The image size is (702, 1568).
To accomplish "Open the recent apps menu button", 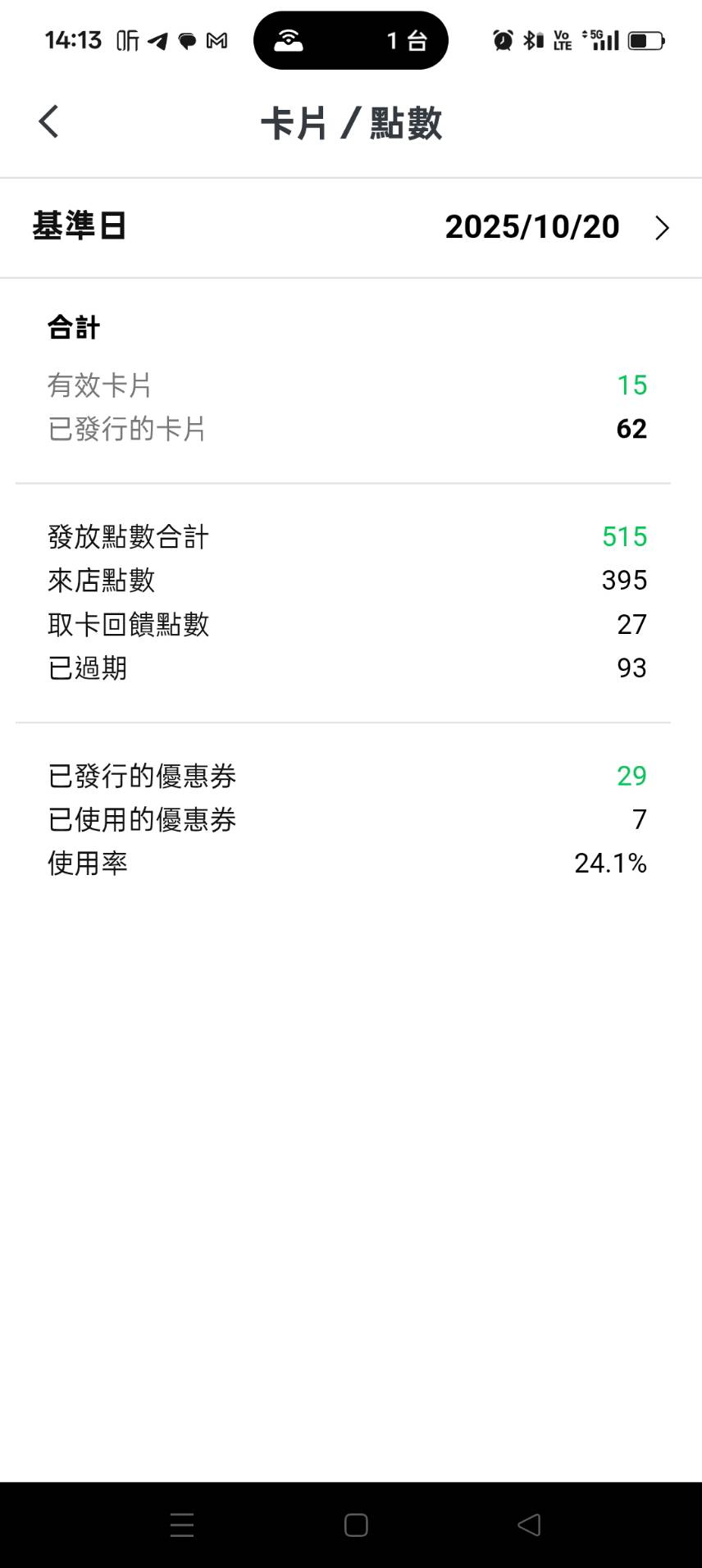I will (182, 1525).
